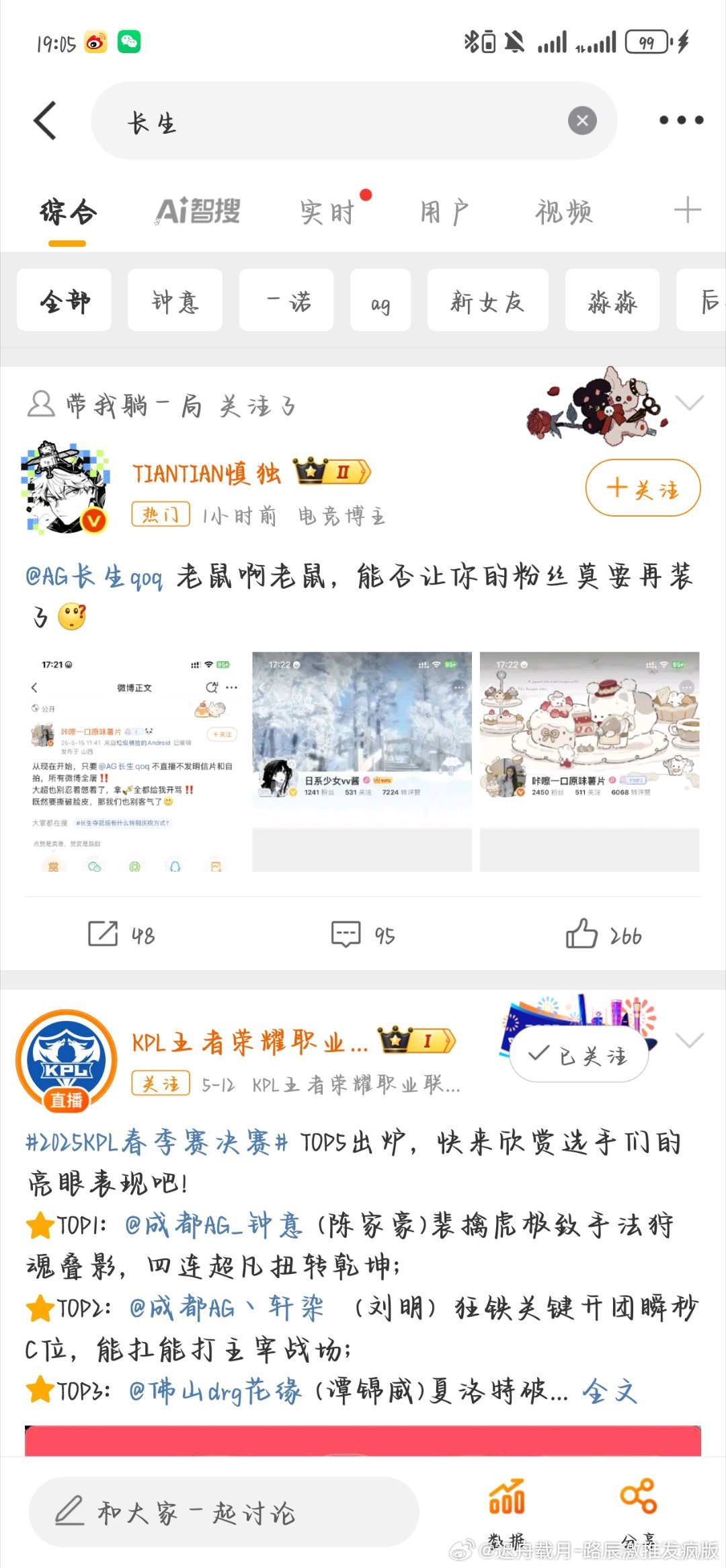Tap 已关注 on the KPL post
The height and width of the screenshot is (1568, 726).
[579, 1054]
